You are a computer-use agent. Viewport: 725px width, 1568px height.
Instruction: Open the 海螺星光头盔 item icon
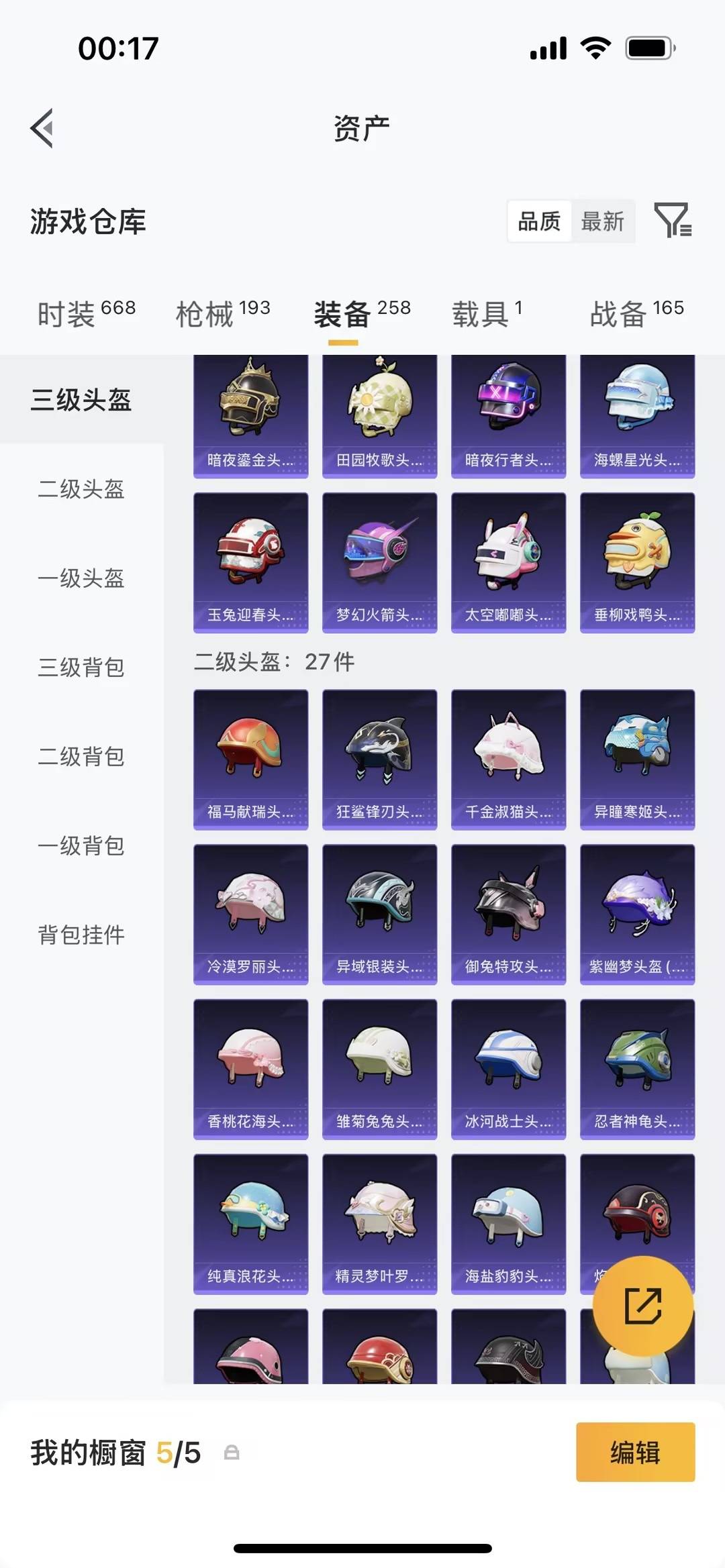[x=637, y=403]
